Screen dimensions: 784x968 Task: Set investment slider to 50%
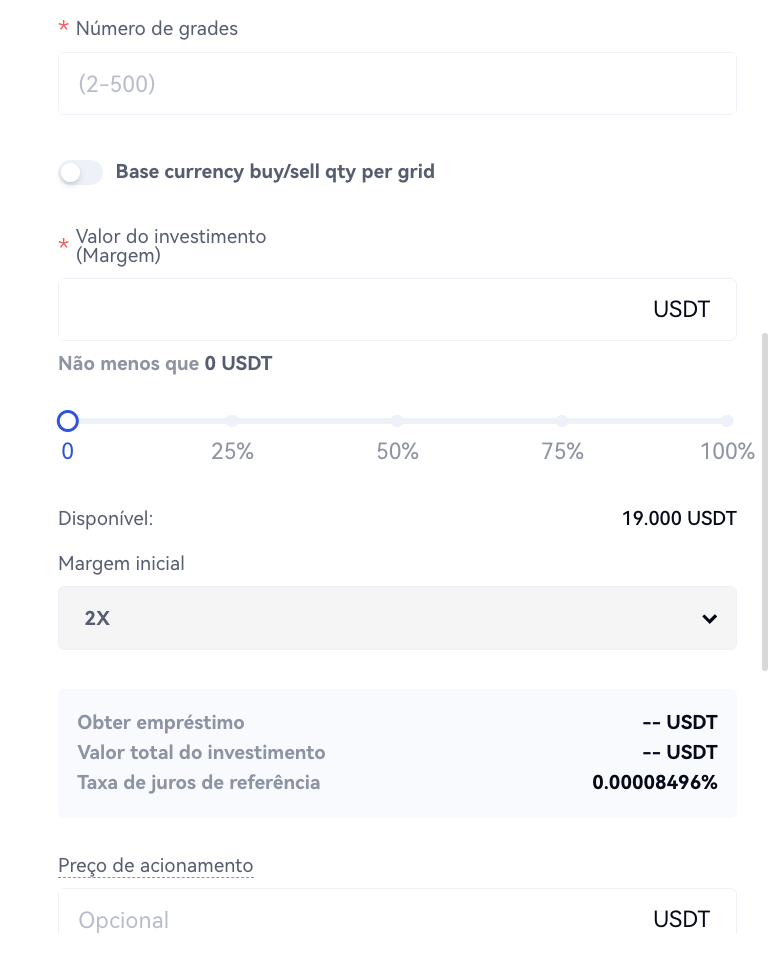click(397, 421)
